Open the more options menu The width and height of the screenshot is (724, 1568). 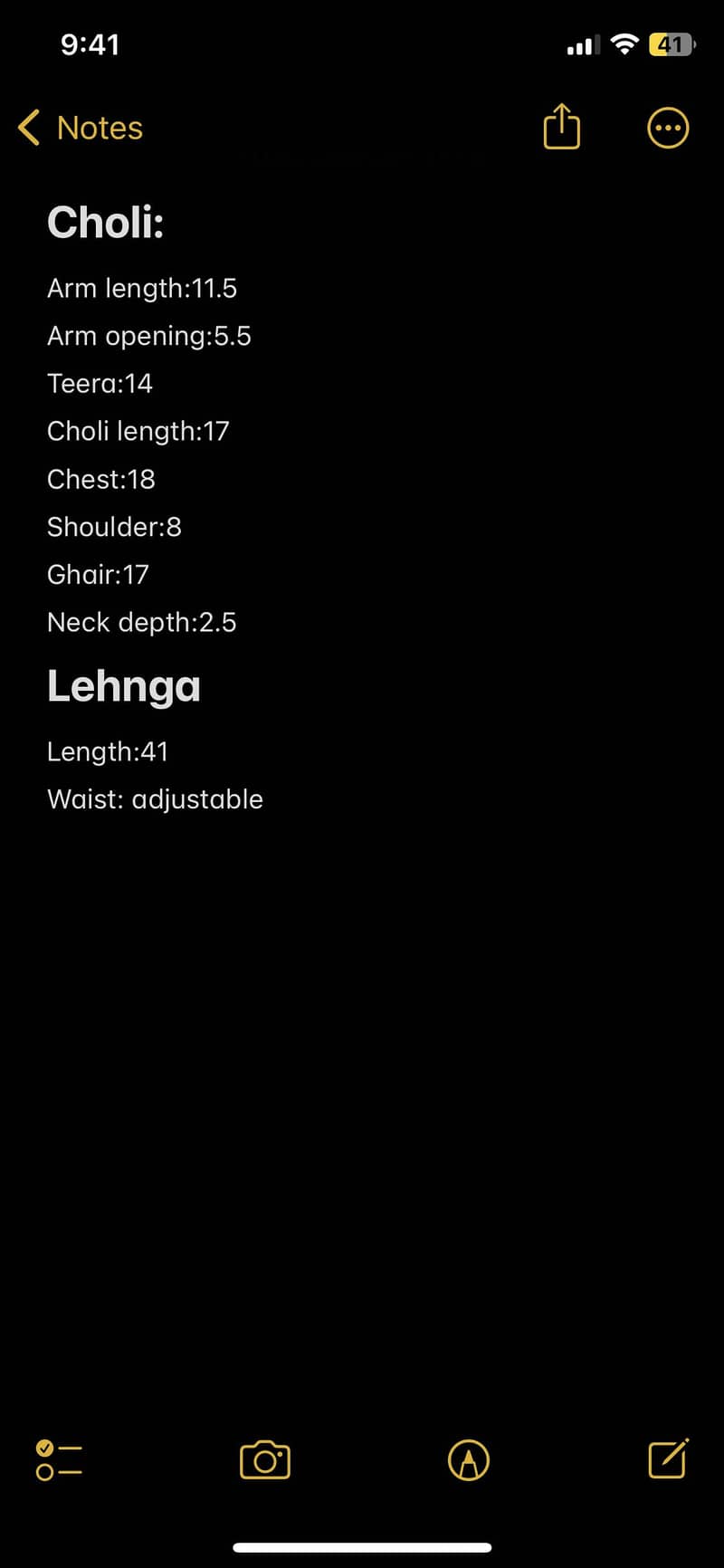668,128
